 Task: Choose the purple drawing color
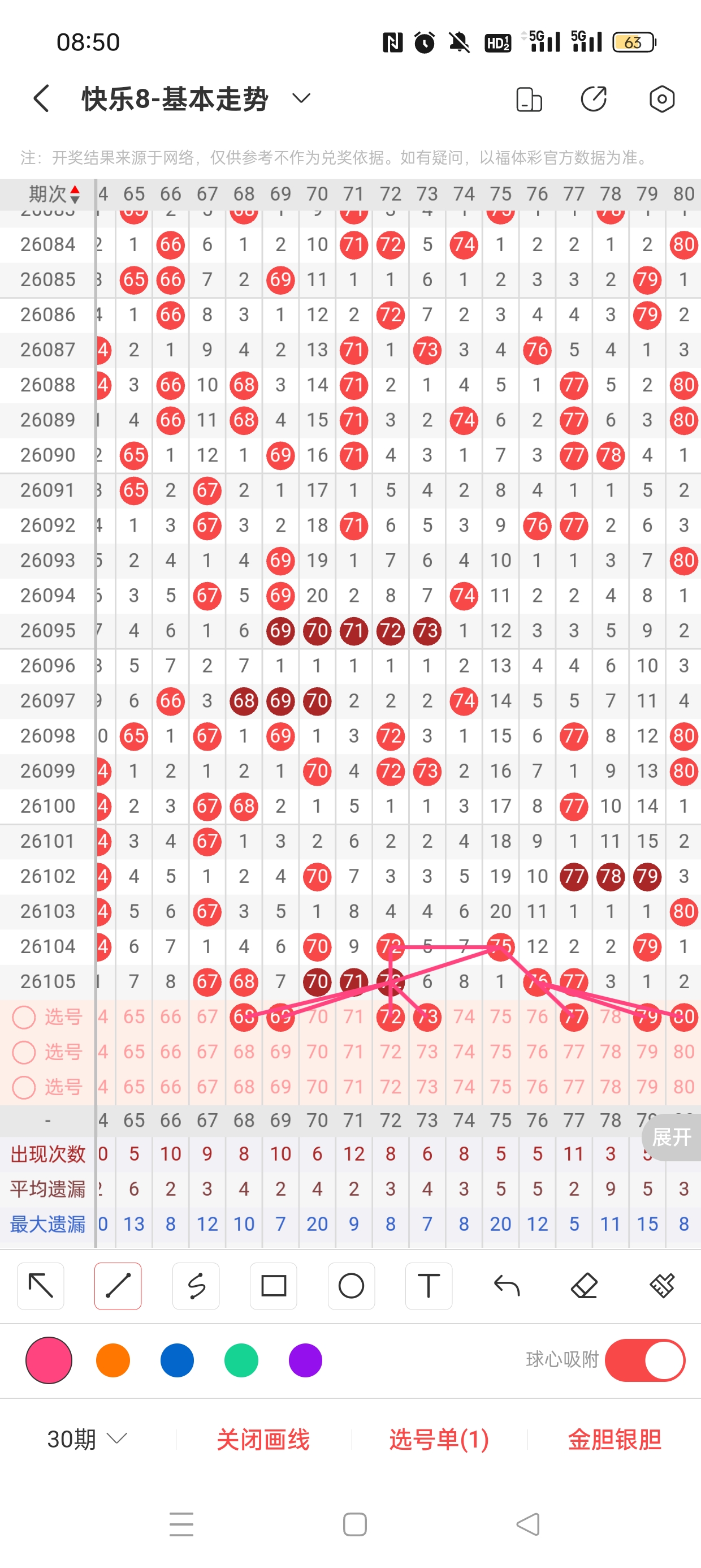[x=305, y=1360]
